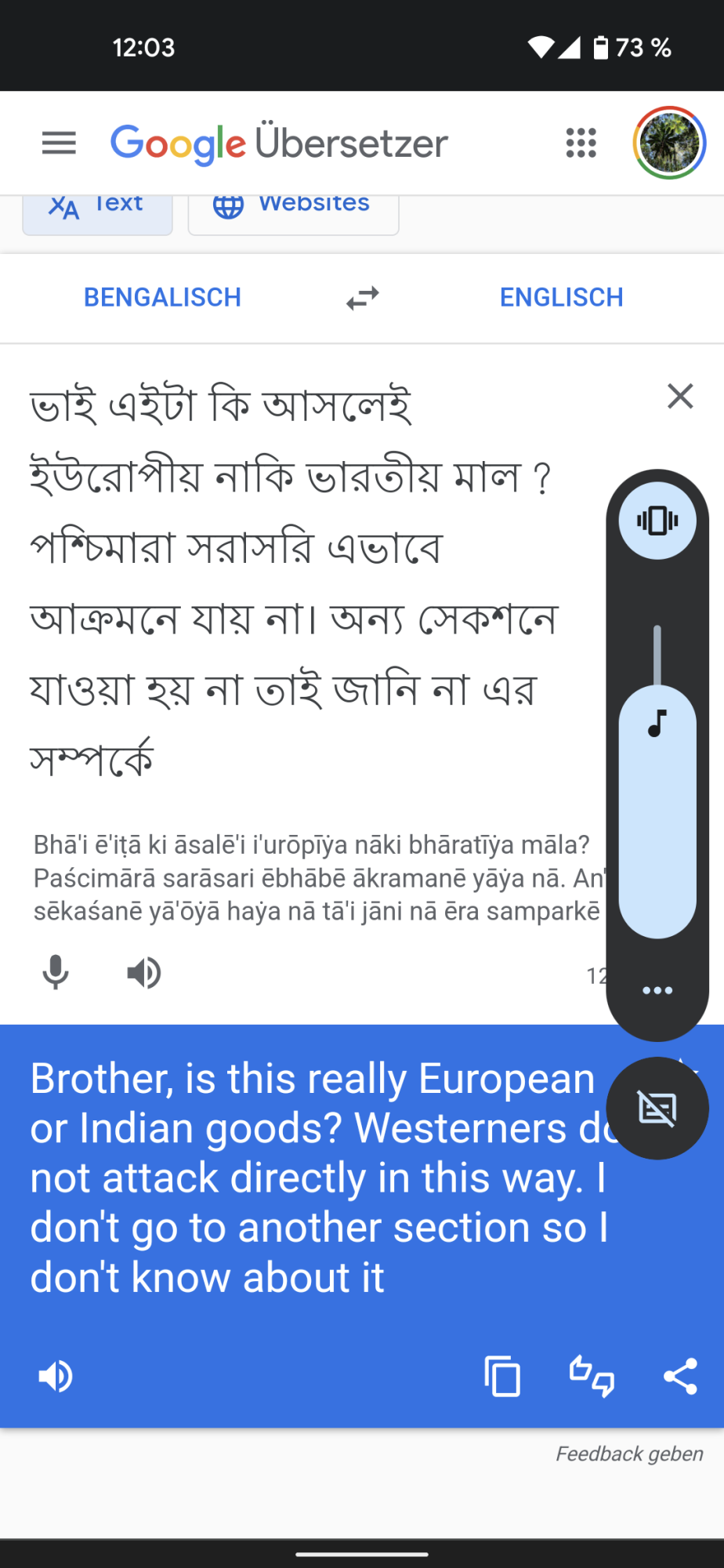Start voice input with the microphone
724x1568 pixels.
[x=56, y=973]
